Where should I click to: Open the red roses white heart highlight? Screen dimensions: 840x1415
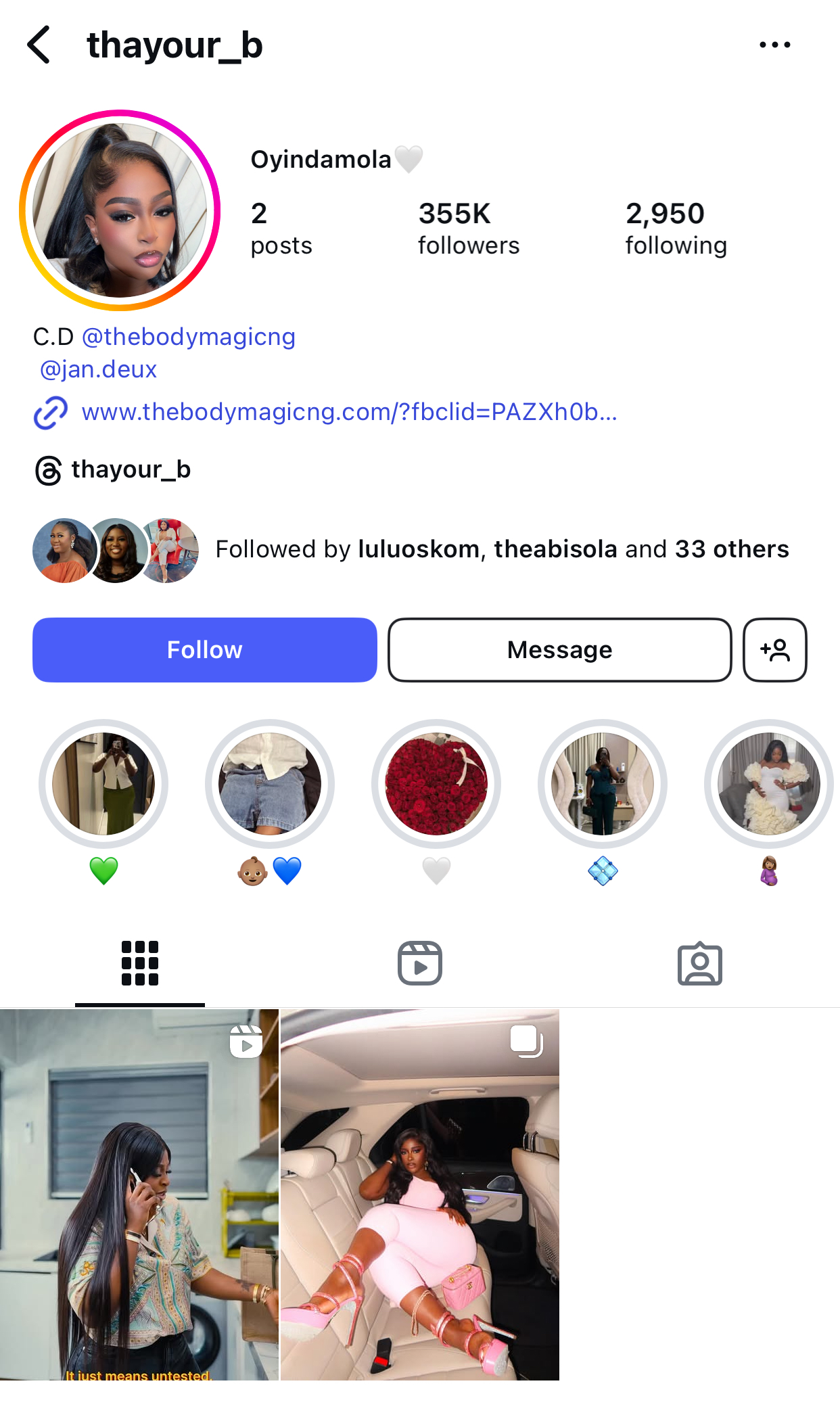436,784
